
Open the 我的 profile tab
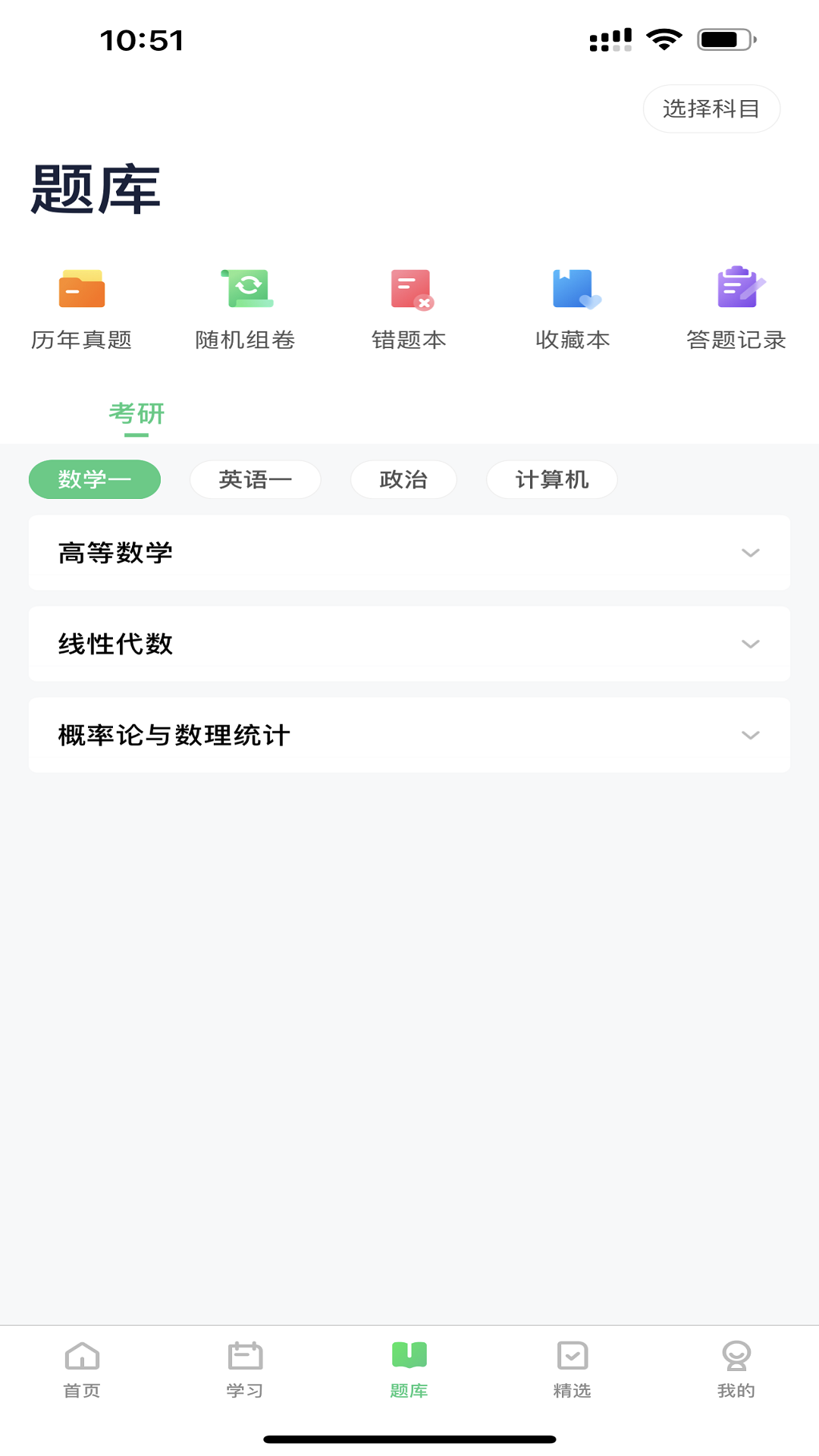pos(736,1370)
